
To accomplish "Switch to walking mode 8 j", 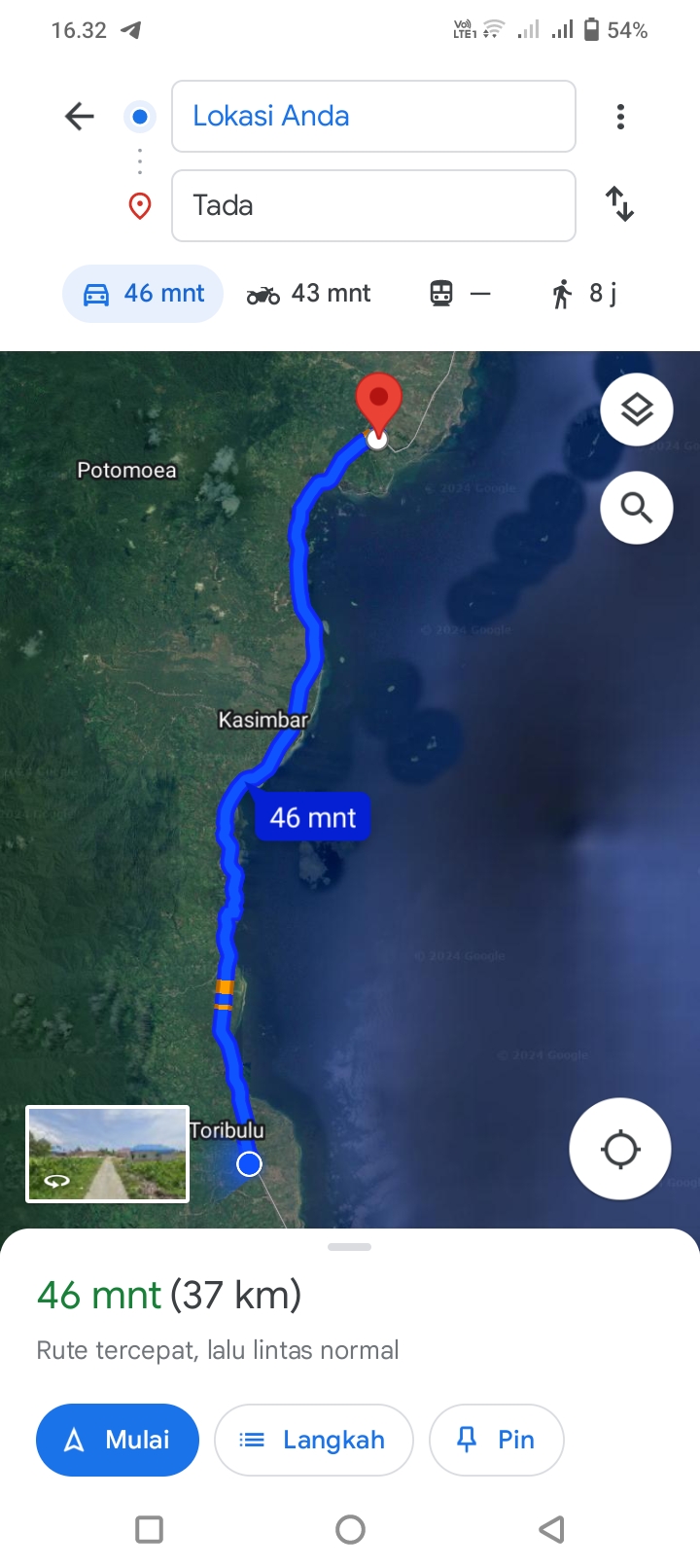I will [584, 293].
